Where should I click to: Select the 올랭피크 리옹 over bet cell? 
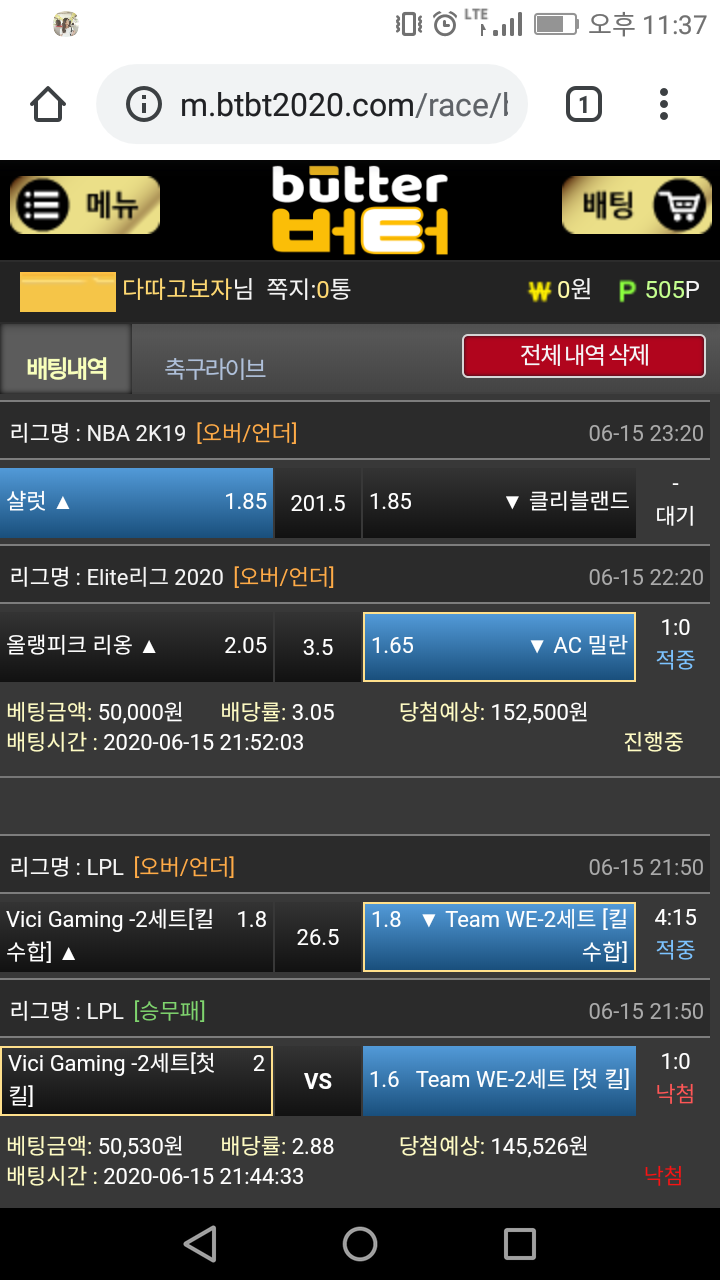(x=136, y=646)
